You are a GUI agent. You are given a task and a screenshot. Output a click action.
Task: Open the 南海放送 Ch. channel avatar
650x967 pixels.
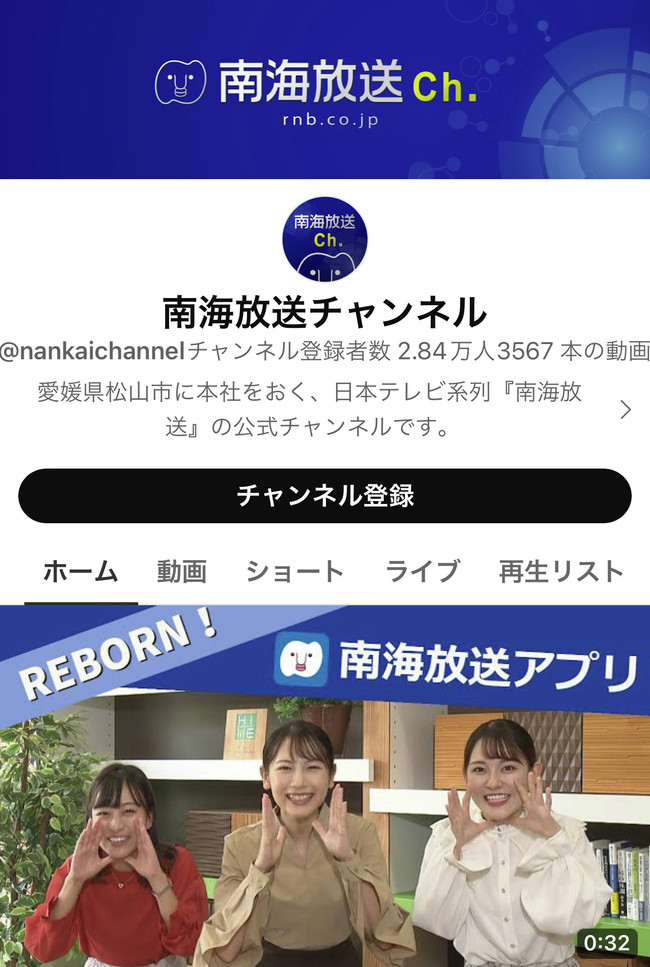pyautogui.click(x=325, y=239)
